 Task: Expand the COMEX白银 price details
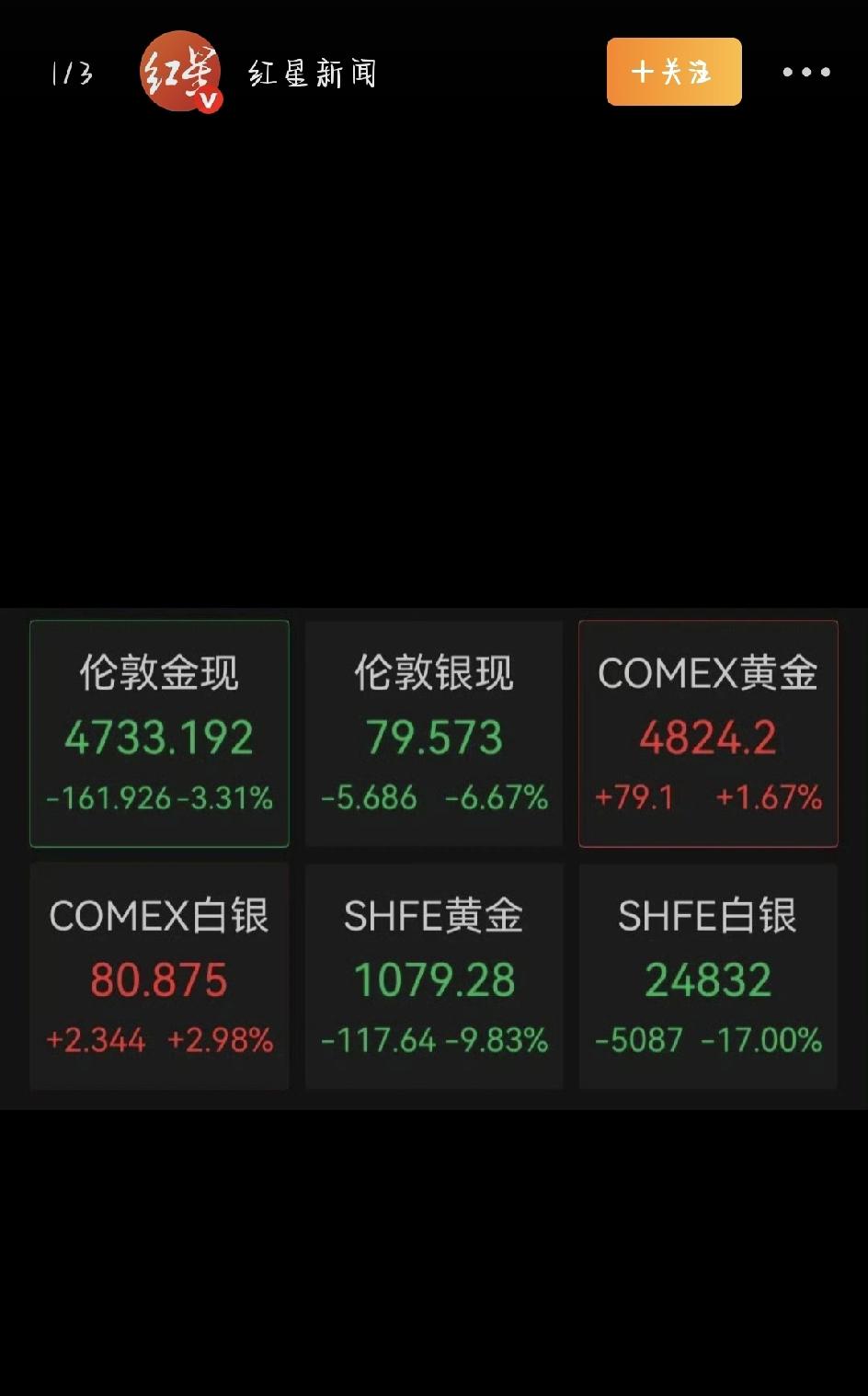[x=158, y=978]
